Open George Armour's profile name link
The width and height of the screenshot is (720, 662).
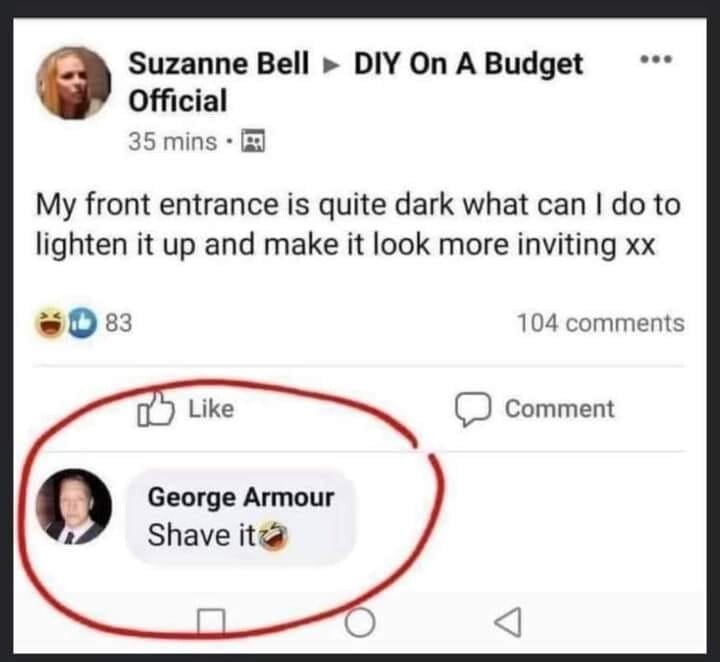(x=240, y=497)
